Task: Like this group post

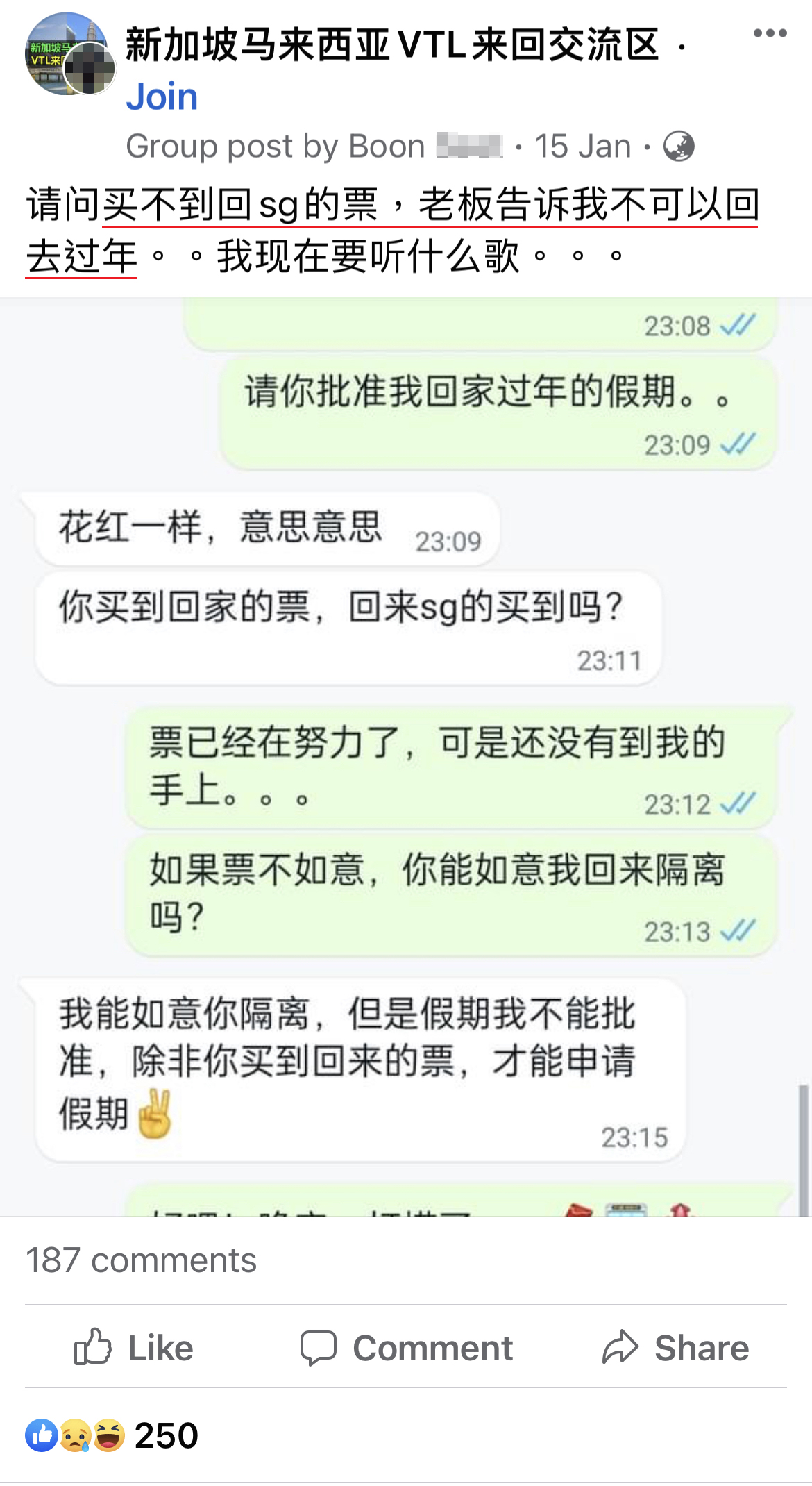Action: click(x=134, y=1348)
